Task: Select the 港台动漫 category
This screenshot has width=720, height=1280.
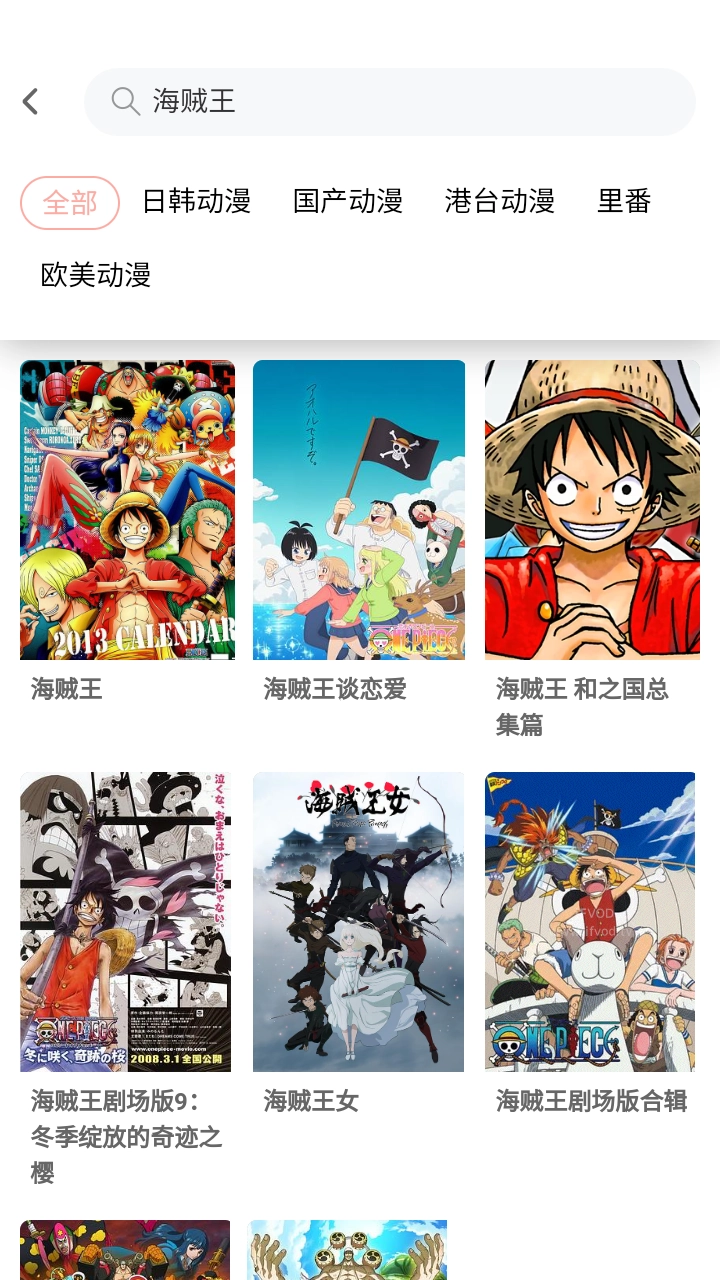Action: [500, 202]
